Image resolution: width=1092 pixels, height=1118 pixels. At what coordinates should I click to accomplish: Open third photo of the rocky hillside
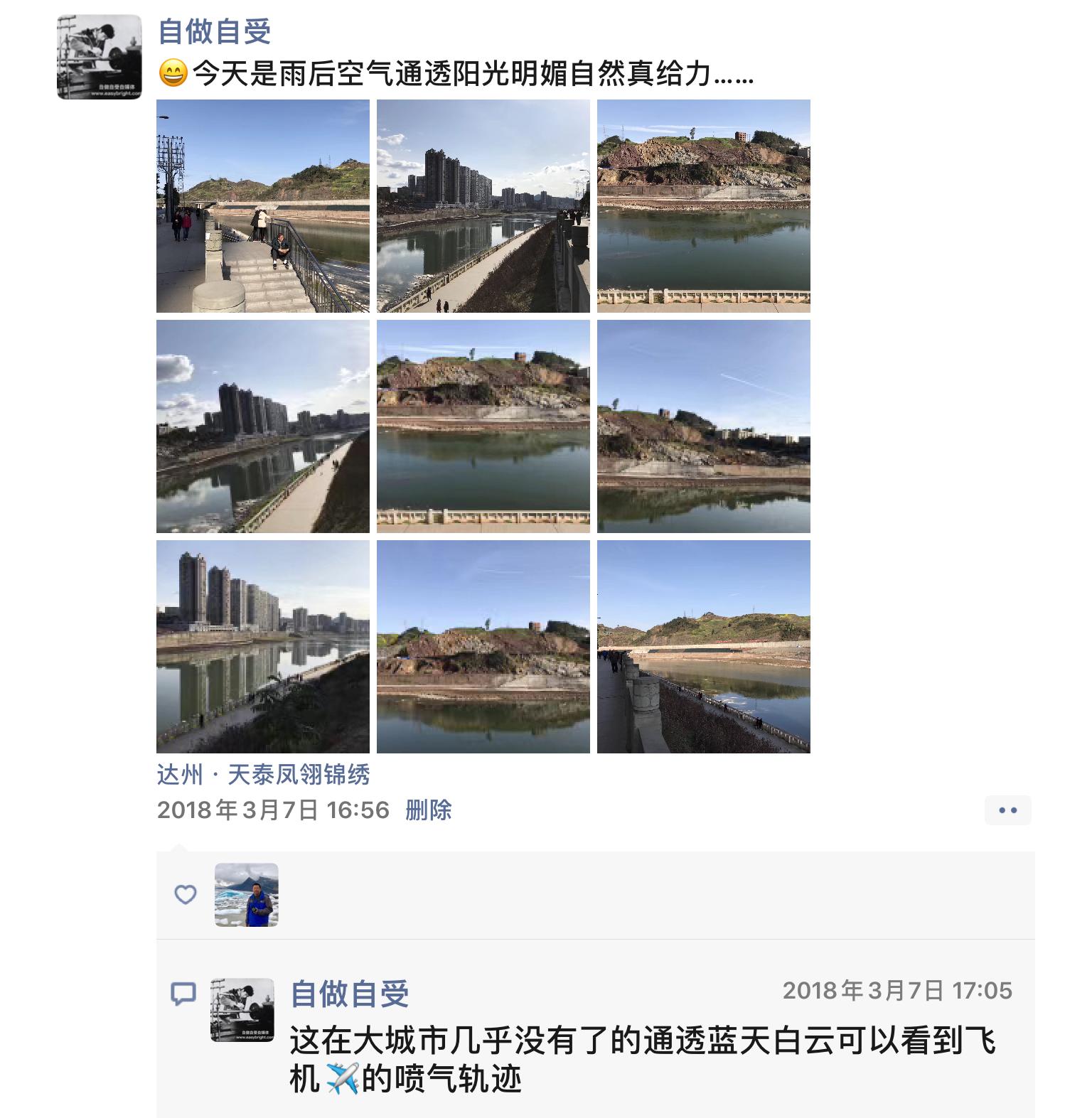click(x=704, y=206)
